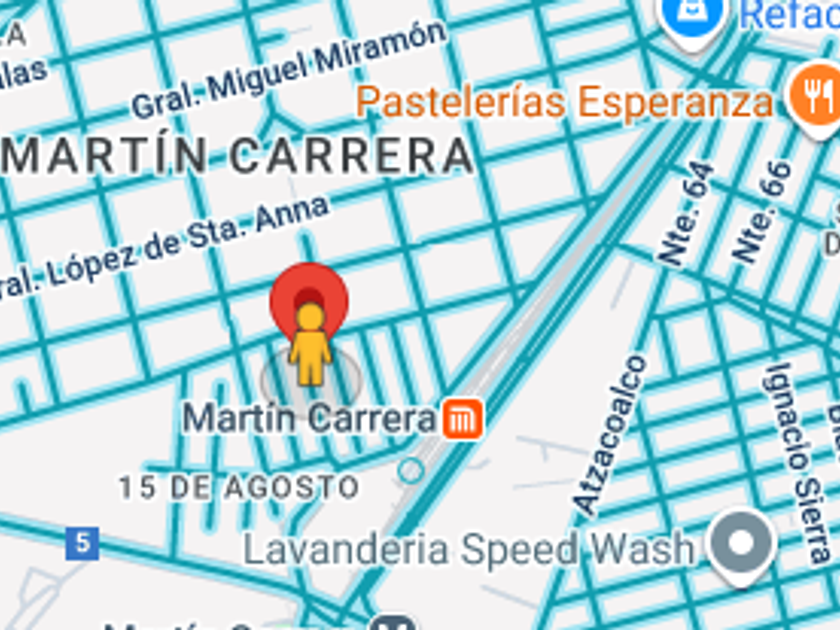Tap the yellow Street View pegman

[310, 345]
